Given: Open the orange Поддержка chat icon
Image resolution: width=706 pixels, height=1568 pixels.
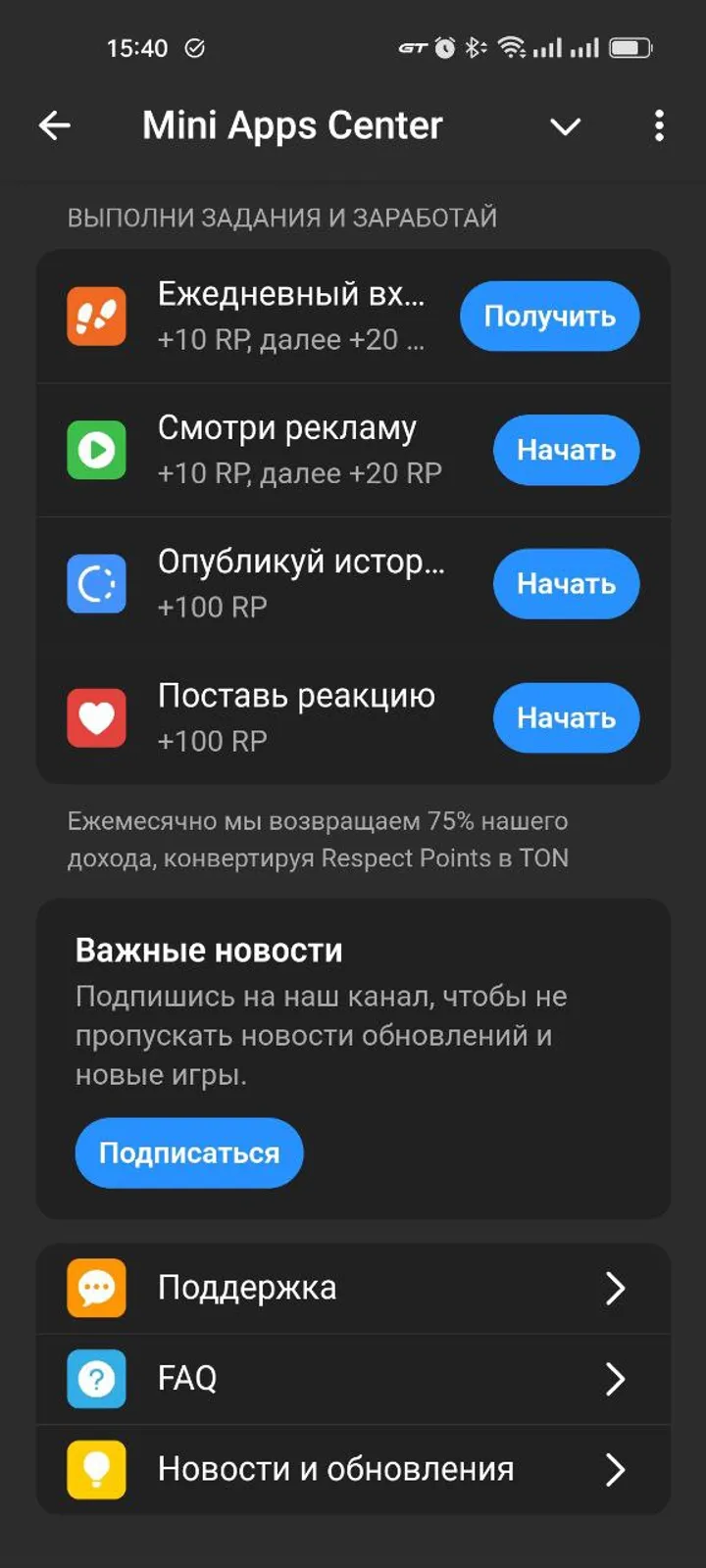Looking at the screenshot, I should [96, 1289].
